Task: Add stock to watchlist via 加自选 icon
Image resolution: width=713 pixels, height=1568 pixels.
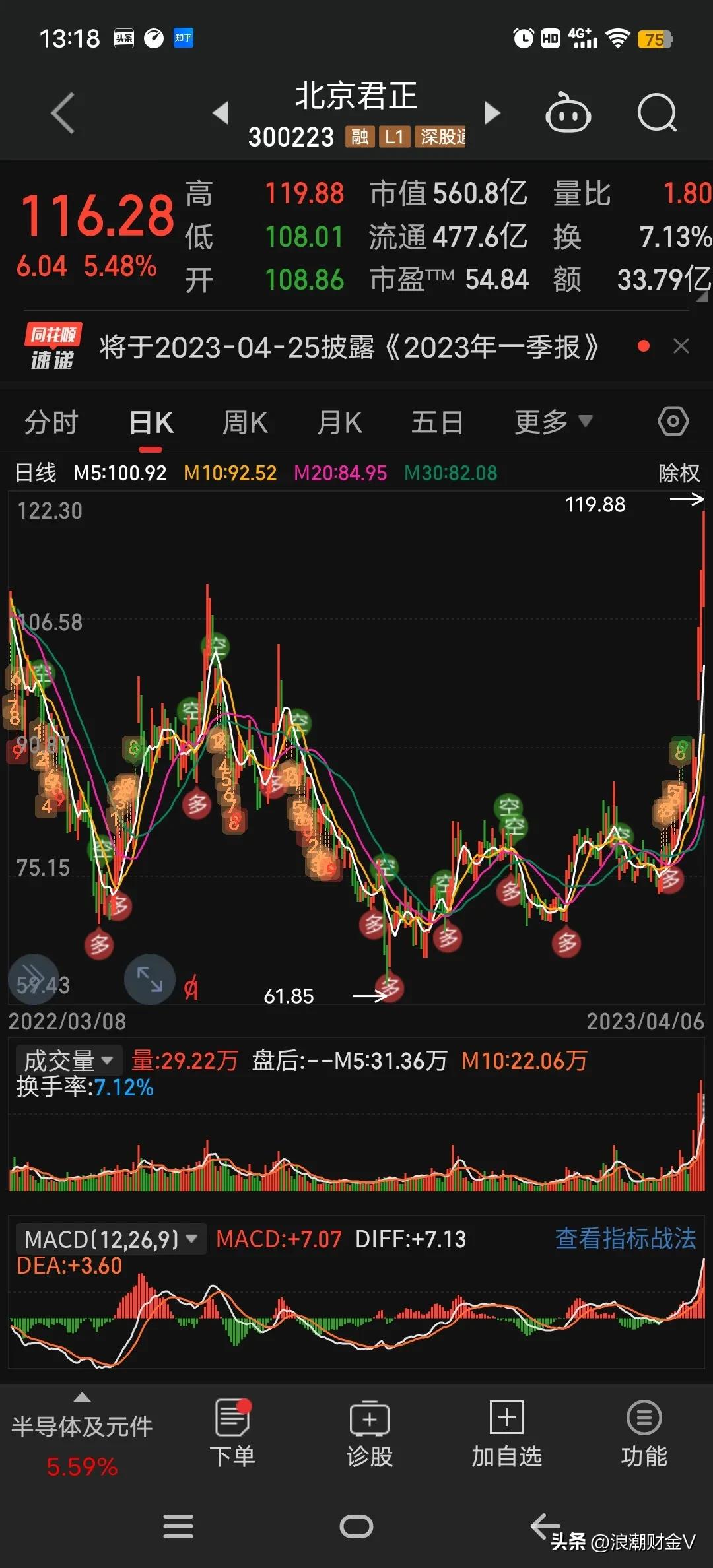Action: tap(506, 1429)
